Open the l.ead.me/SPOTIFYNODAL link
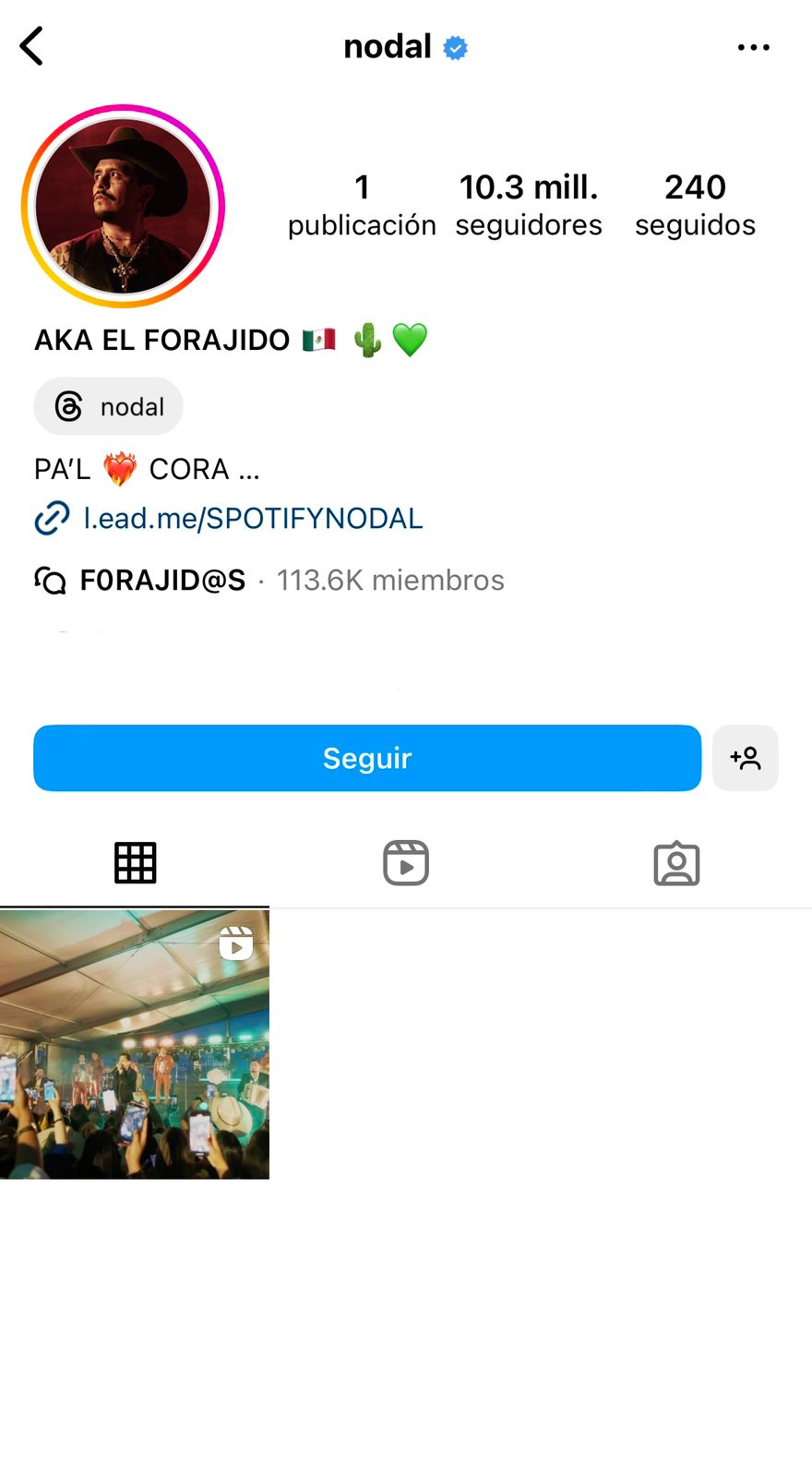Viewport: 812px width, 1477px height. [x=252, y=519]
